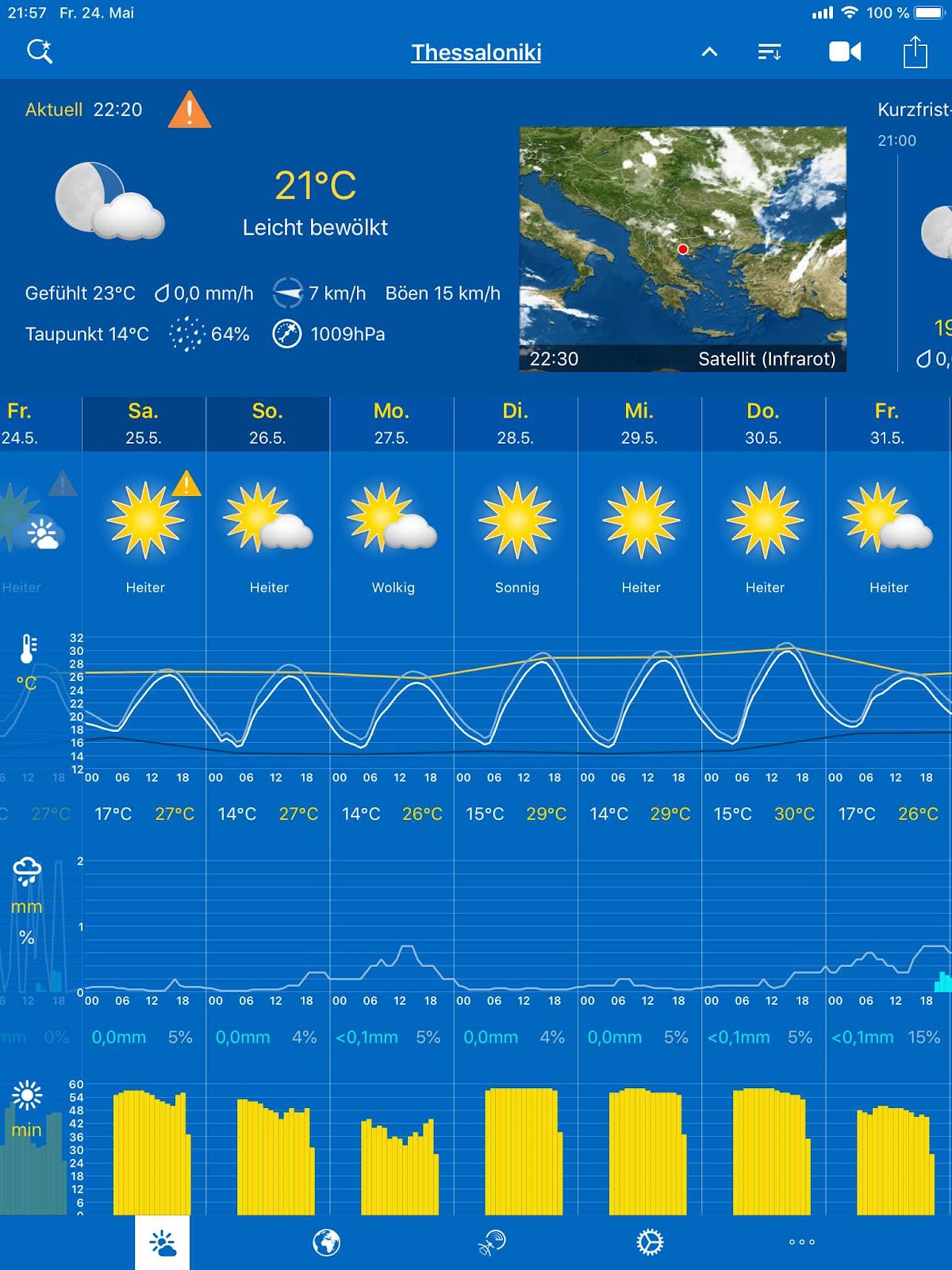This screenshot has width=952, height=1270.
Task: Select the forecast for Di. 28.5.
Action: [x=516, y=424]
